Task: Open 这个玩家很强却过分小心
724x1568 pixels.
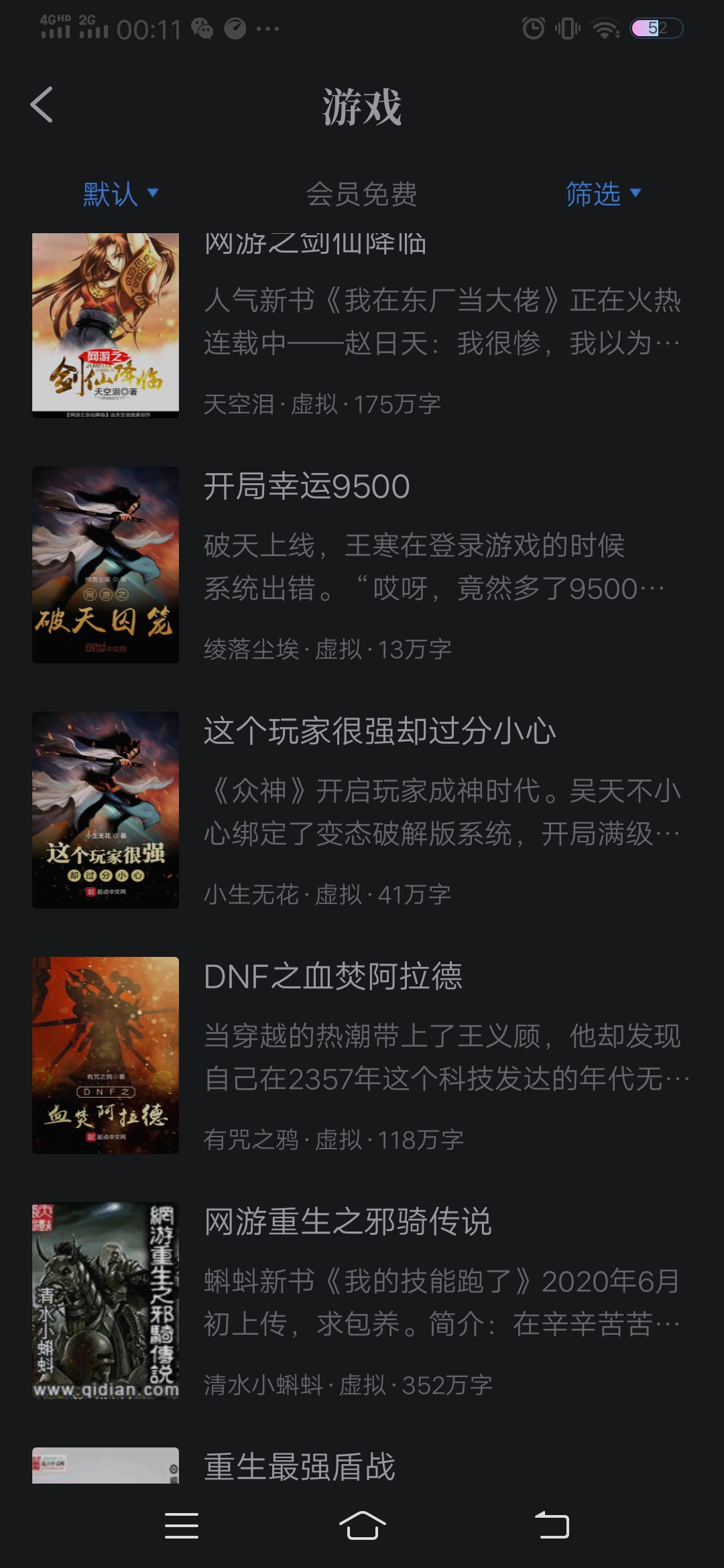Action: coord(362,810)
